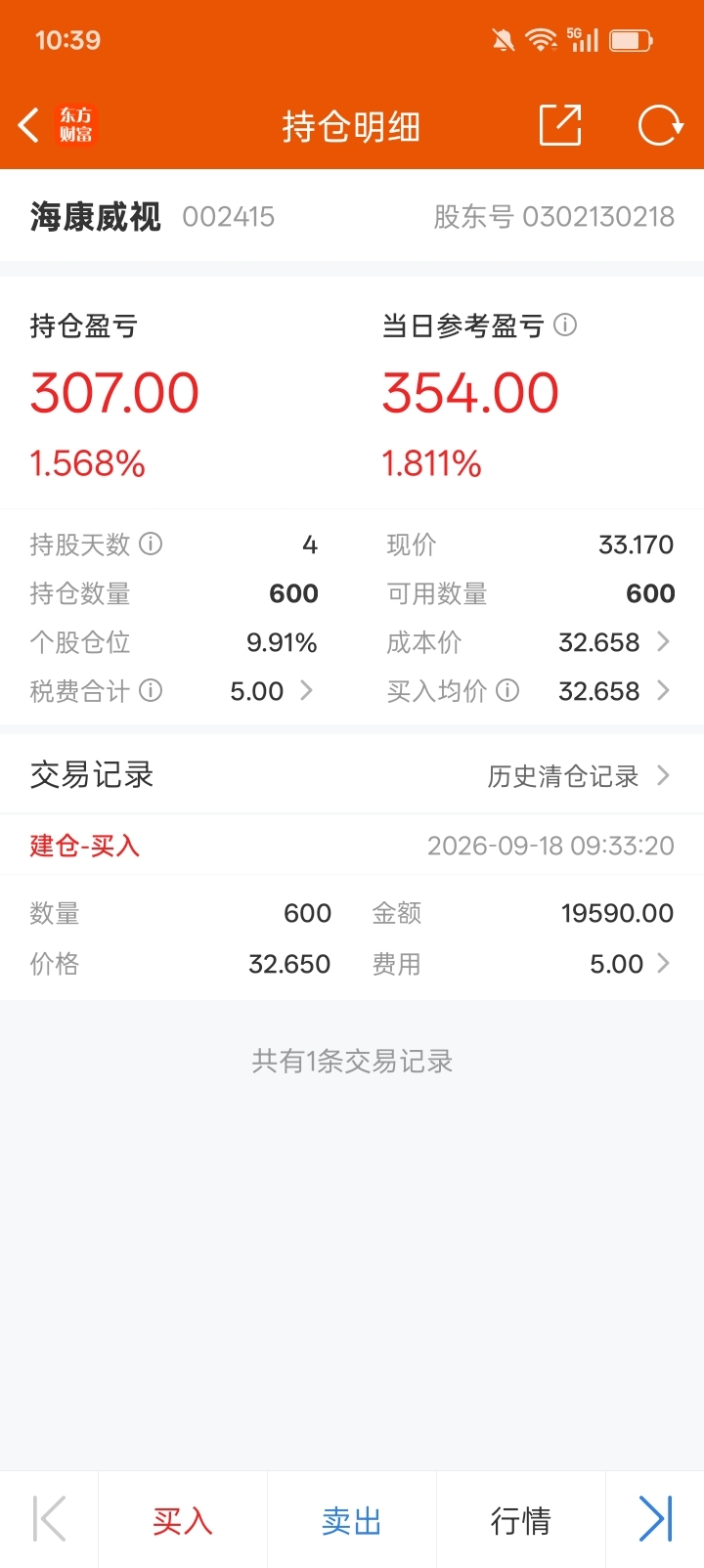
Task: Expand the 费用 details in trade record
Action: coord(664,963)
